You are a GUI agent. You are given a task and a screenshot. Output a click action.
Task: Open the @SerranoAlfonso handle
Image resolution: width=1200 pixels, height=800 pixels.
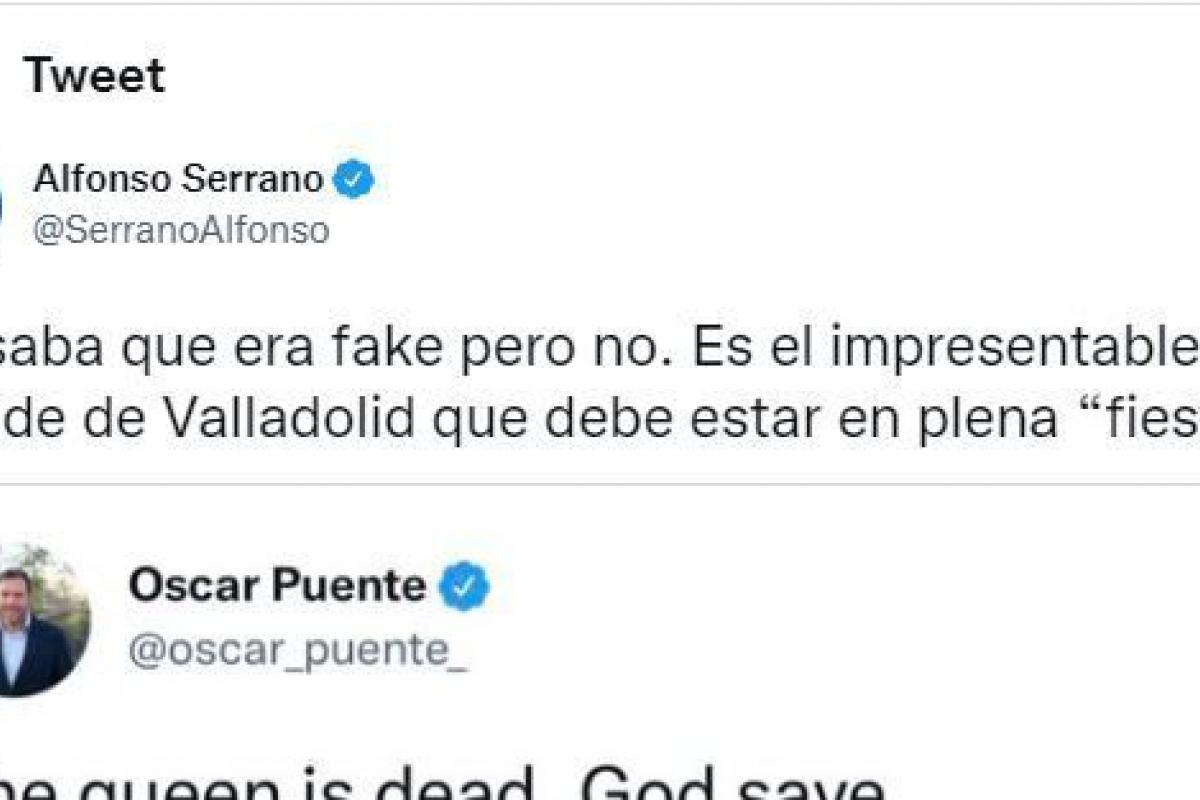click(x=180, y=231)
